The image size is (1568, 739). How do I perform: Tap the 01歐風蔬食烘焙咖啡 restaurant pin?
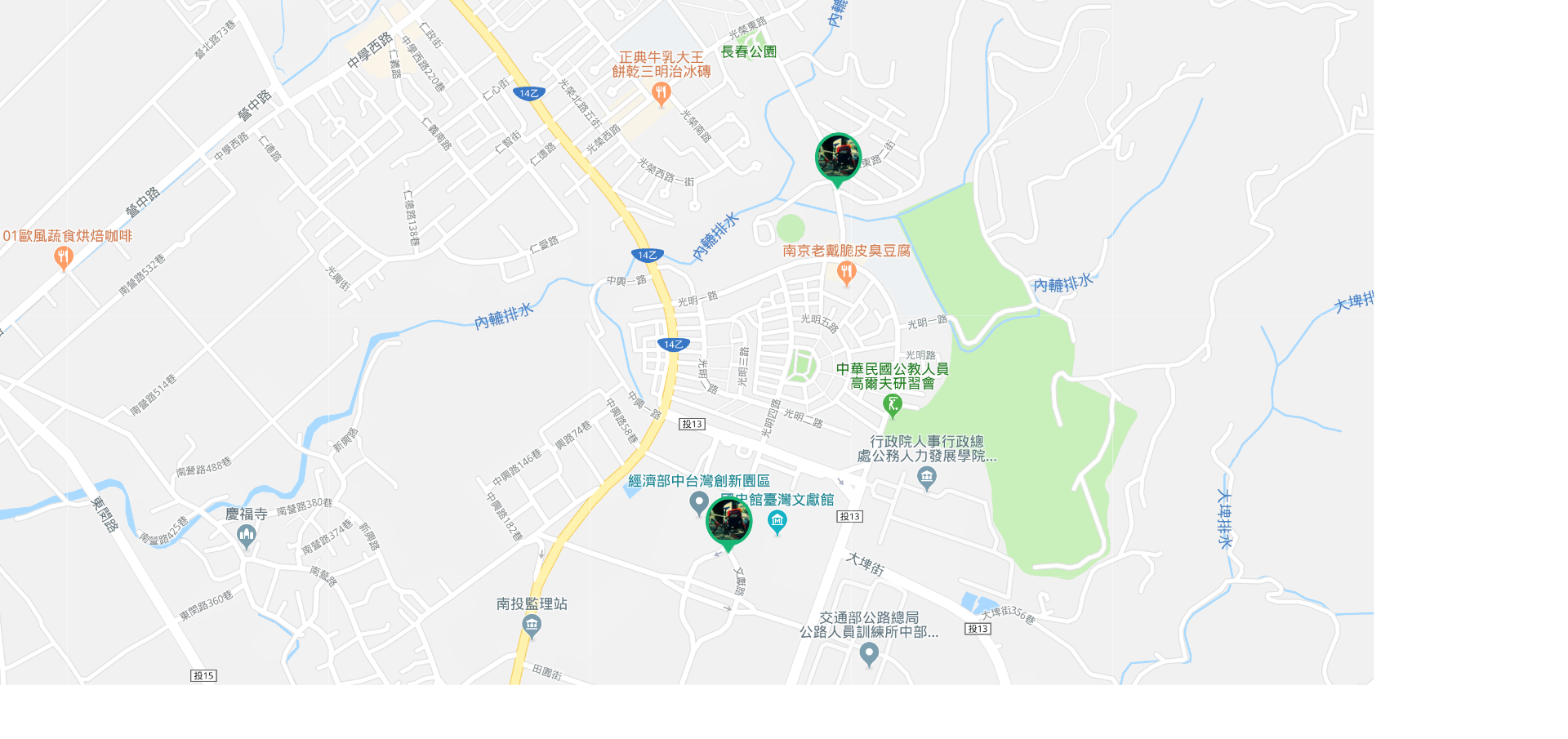pos(64,258)
